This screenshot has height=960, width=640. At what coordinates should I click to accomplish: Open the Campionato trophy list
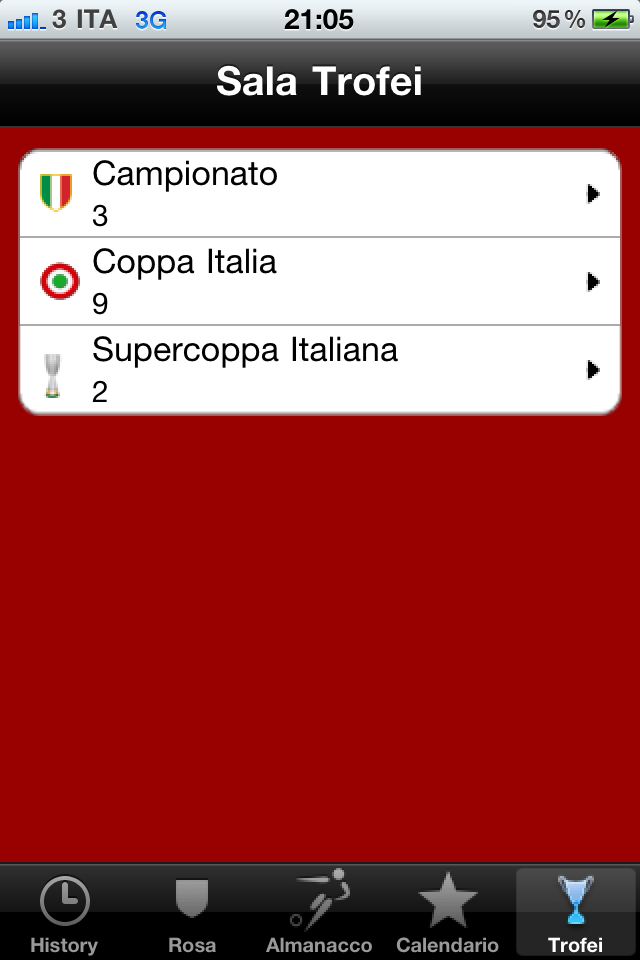pyautogui.click(x=320, y=194)
